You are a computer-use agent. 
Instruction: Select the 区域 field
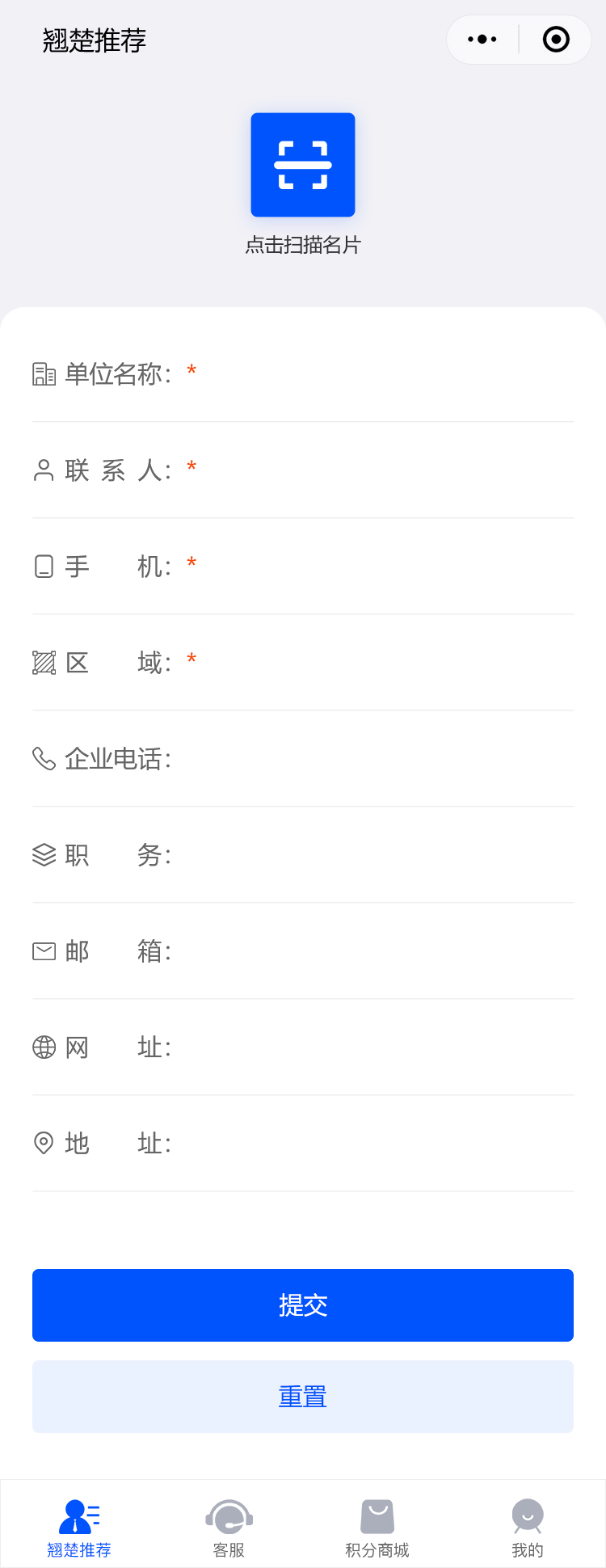pyautogui.click(x=380, y=663)
